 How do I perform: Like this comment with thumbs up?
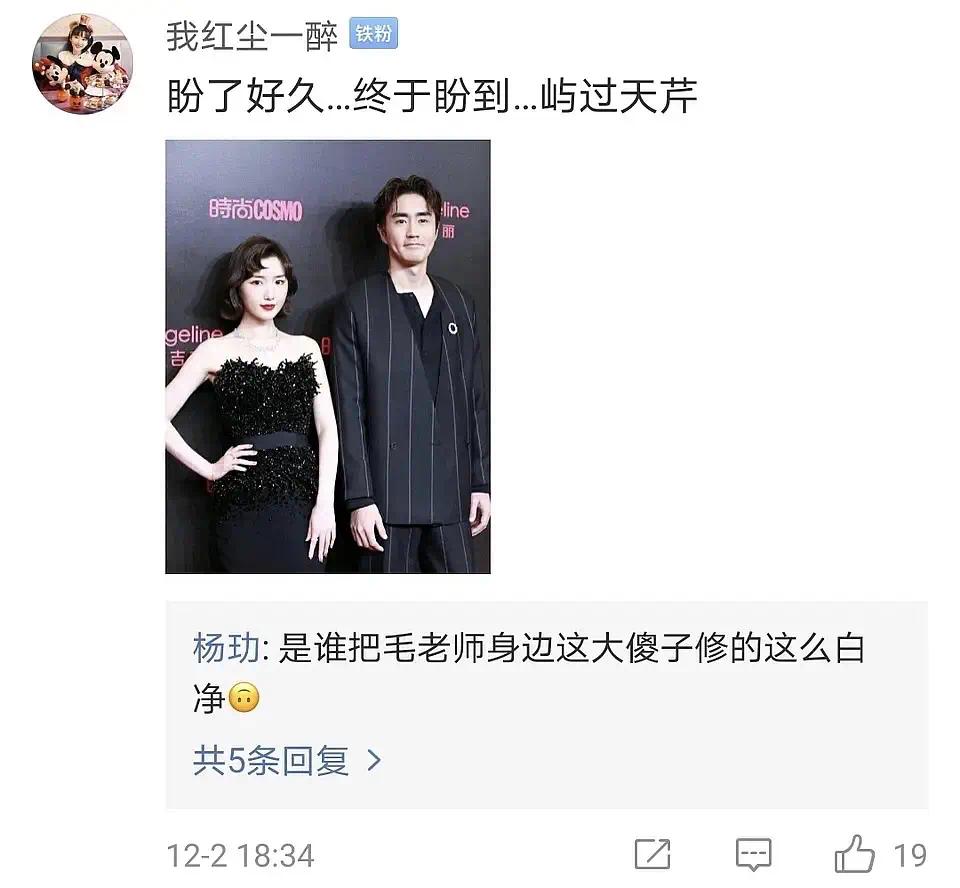tap(855, 853)
